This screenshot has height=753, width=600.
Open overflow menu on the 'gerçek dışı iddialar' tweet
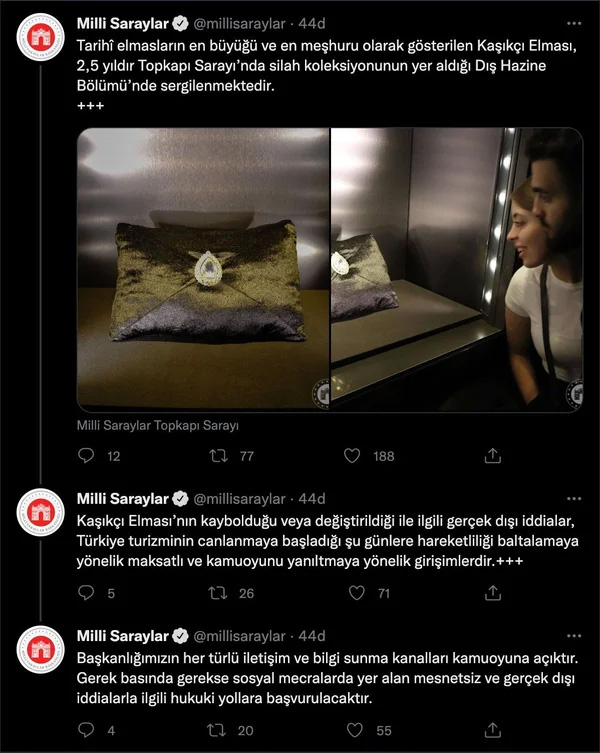point(572,498)
